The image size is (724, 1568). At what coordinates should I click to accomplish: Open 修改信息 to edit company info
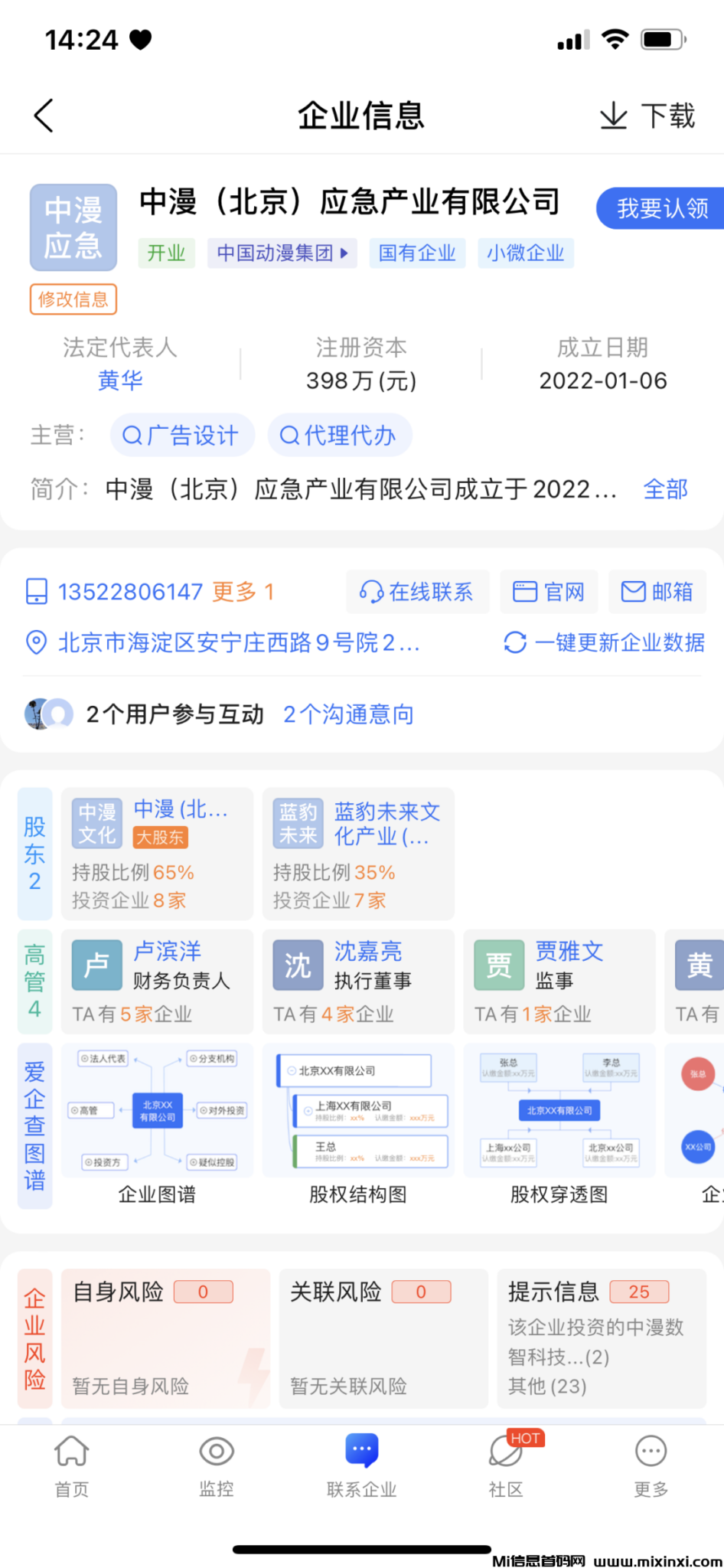(73, 299)
